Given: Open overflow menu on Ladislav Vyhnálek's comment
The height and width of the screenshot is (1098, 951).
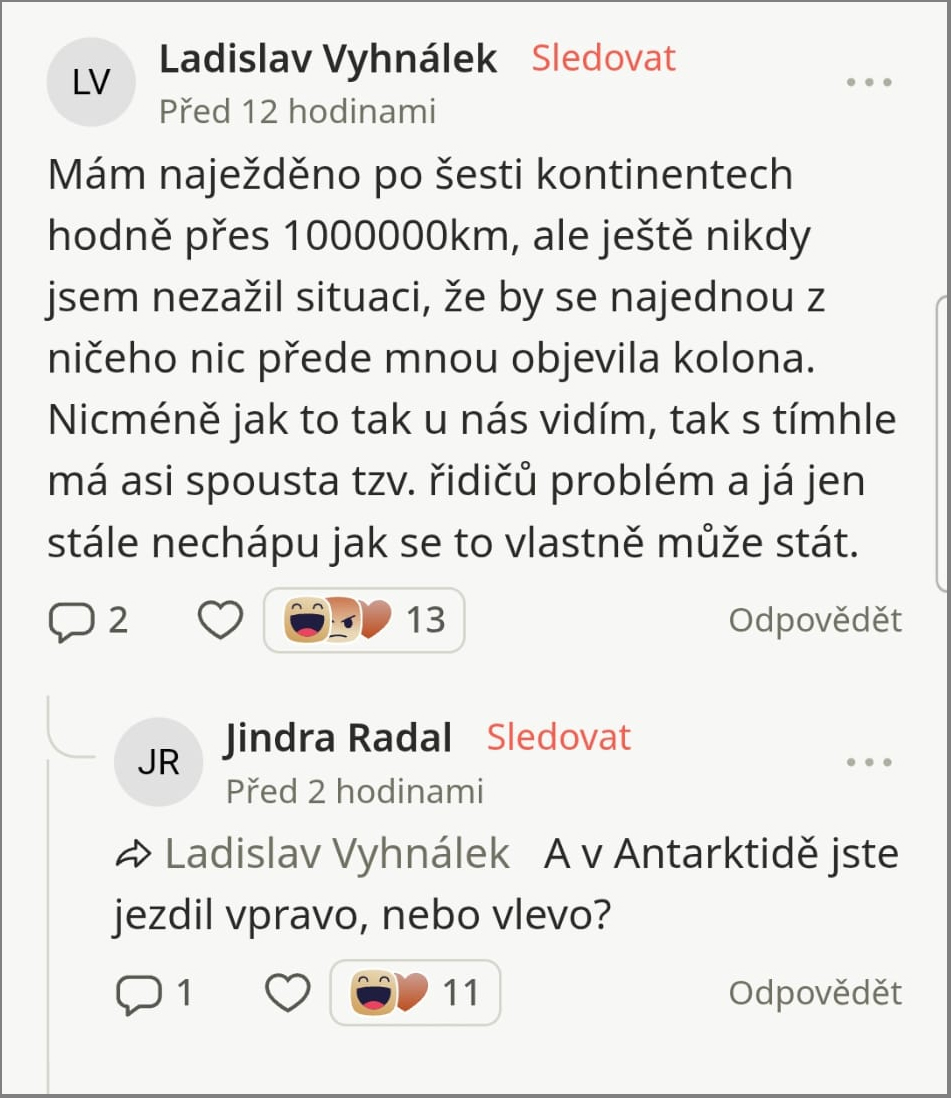Looking at the screenshot, I should tap(868, 83).
